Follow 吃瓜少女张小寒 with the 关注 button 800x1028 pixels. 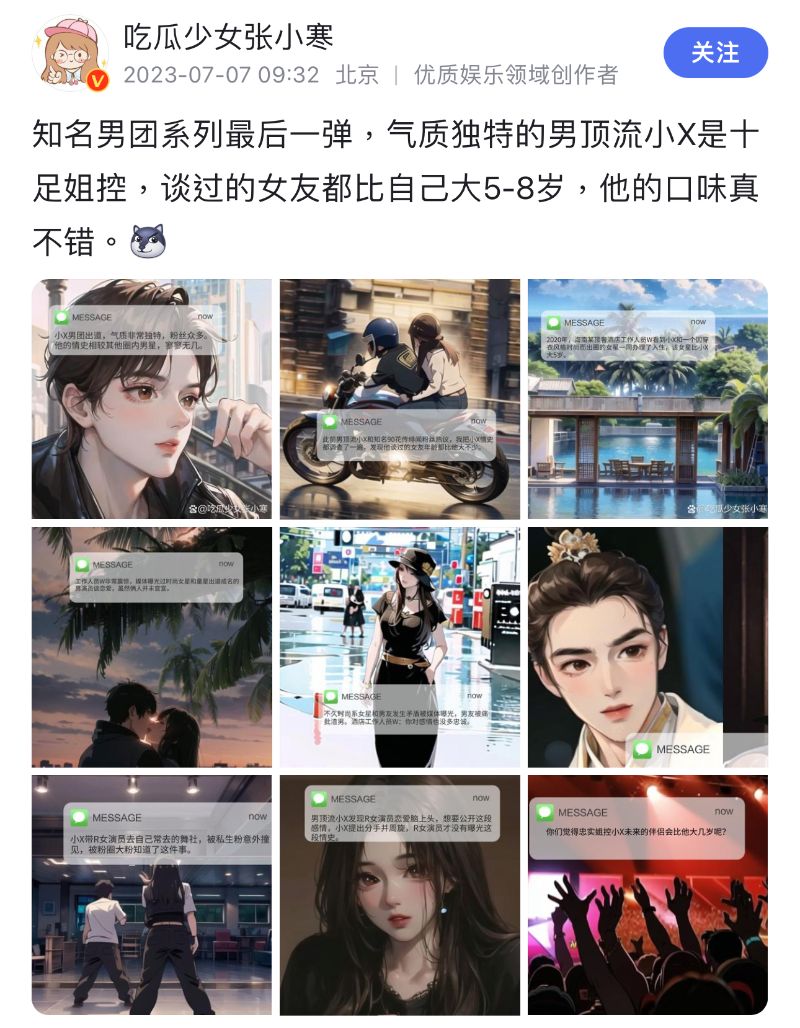pos(715,53)
